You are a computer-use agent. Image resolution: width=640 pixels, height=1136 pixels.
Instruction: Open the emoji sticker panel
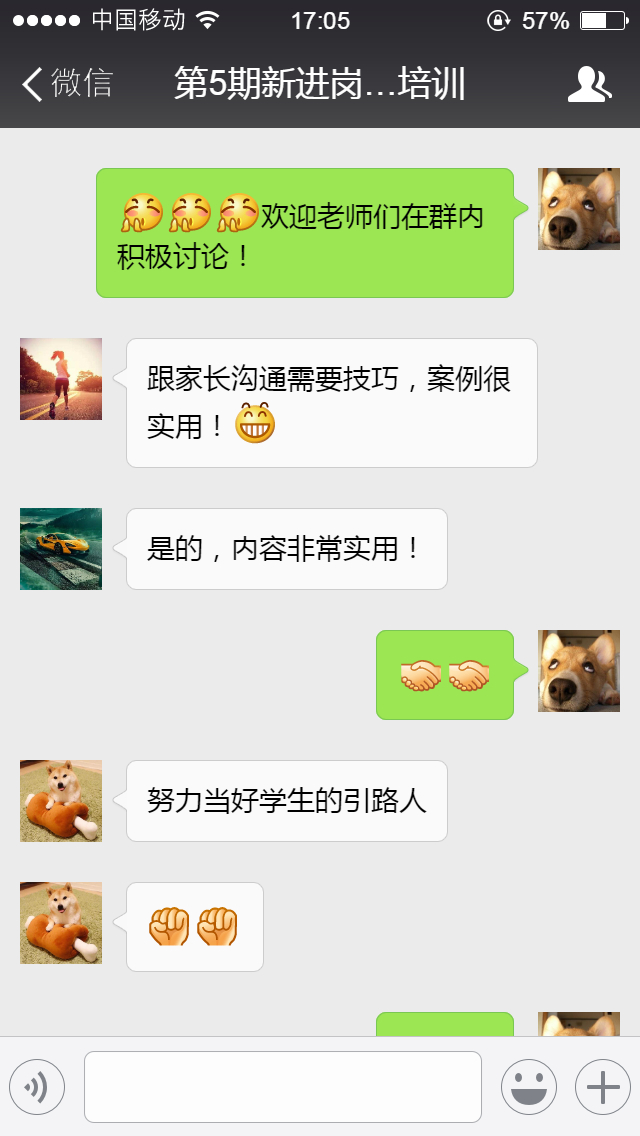(x=528, y=1087)
